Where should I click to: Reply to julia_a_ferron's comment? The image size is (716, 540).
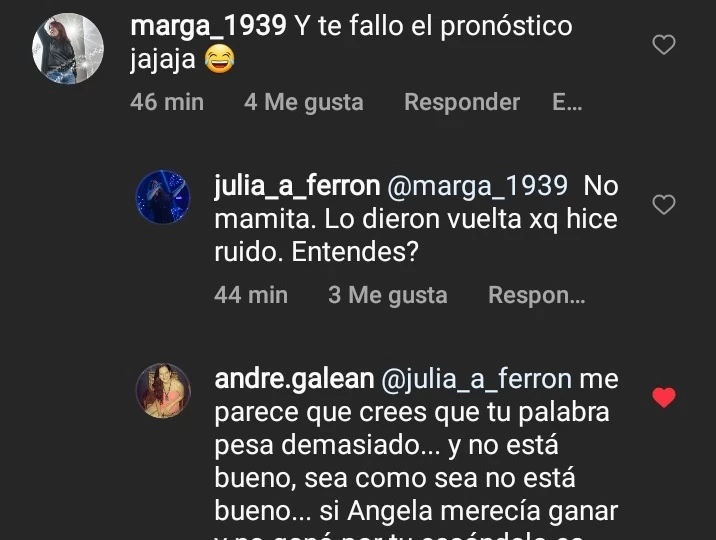click(x=536, y=295)
